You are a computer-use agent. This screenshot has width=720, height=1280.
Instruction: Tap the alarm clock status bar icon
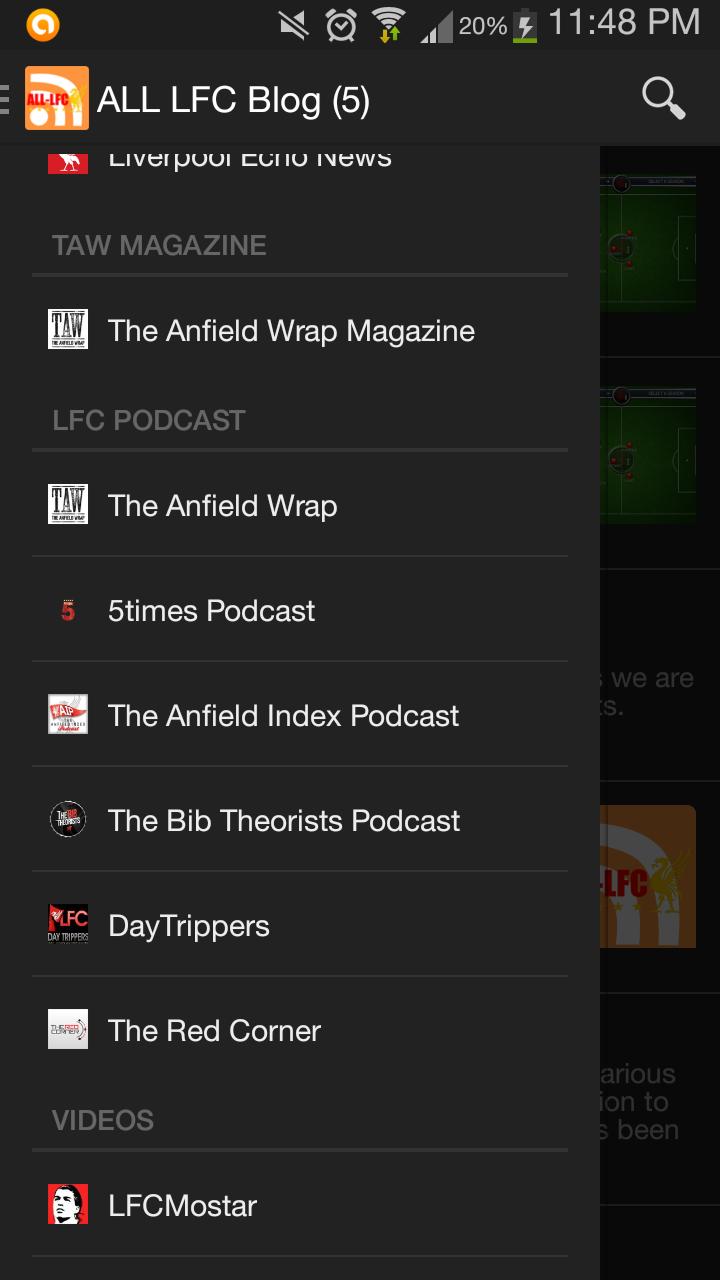tap(340, 25)
